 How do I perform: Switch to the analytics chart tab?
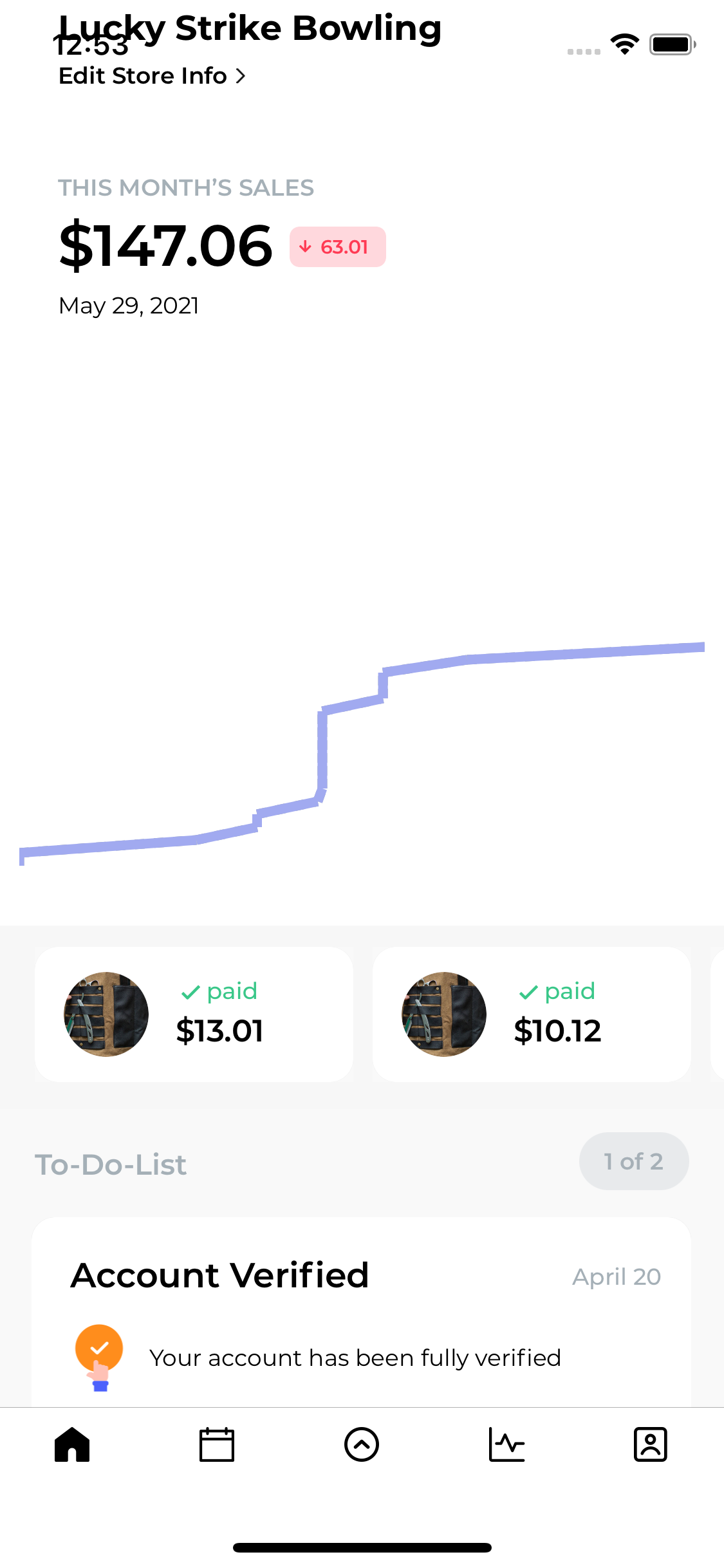(x=506, y=1444)
